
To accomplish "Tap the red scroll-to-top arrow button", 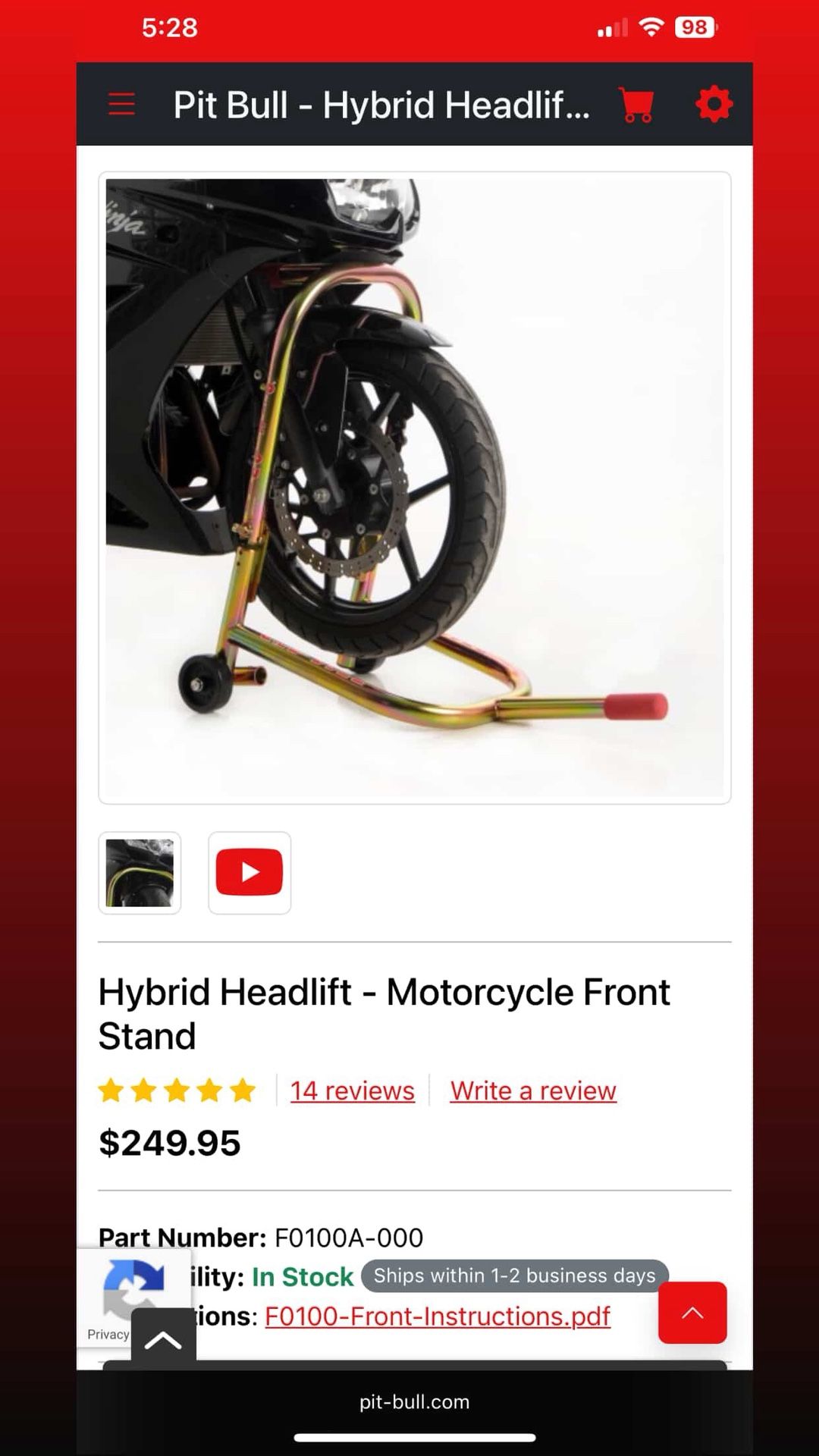I will click(x=692, y=1313).
